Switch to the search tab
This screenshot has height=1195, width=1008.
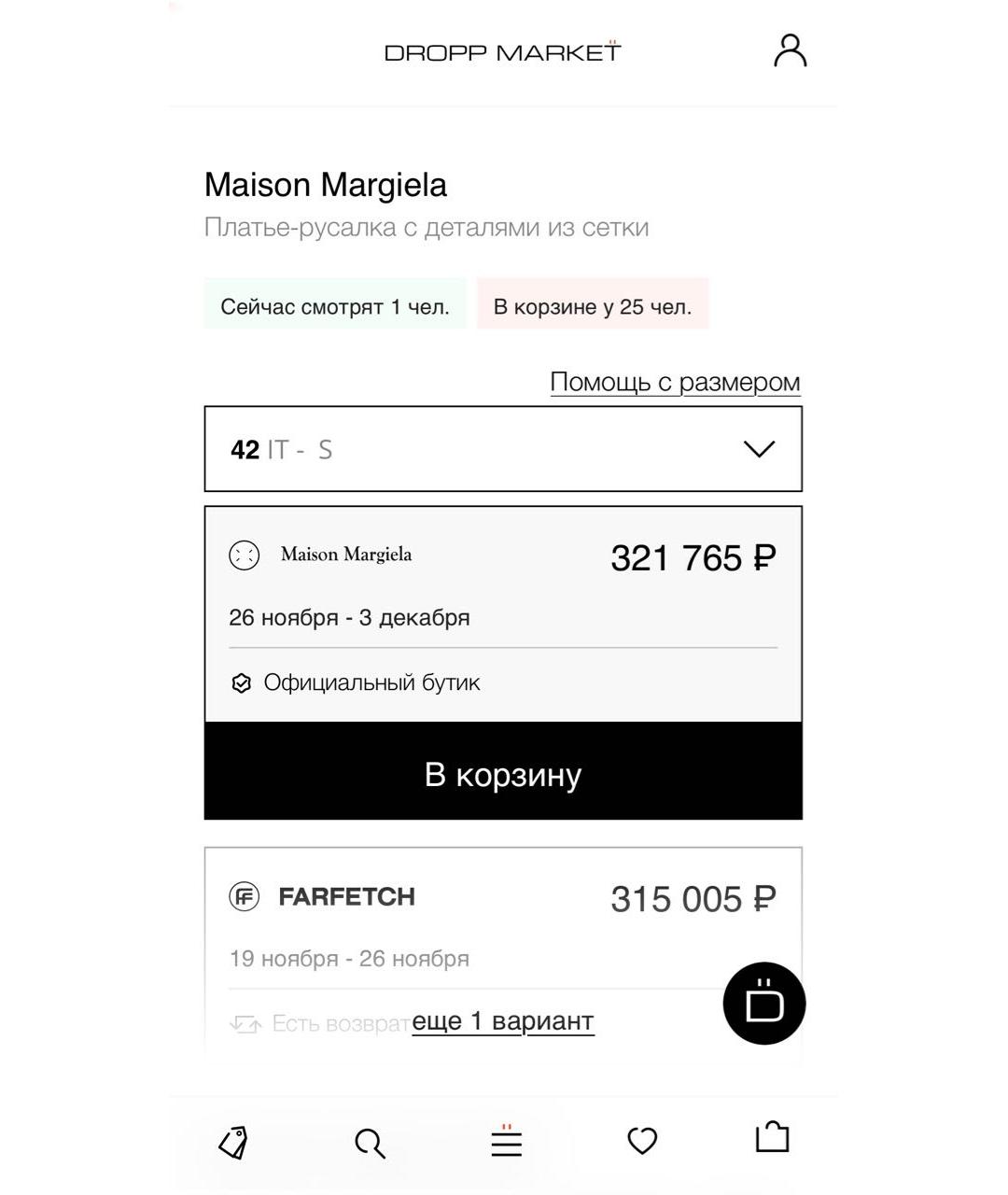[370, 1143]
